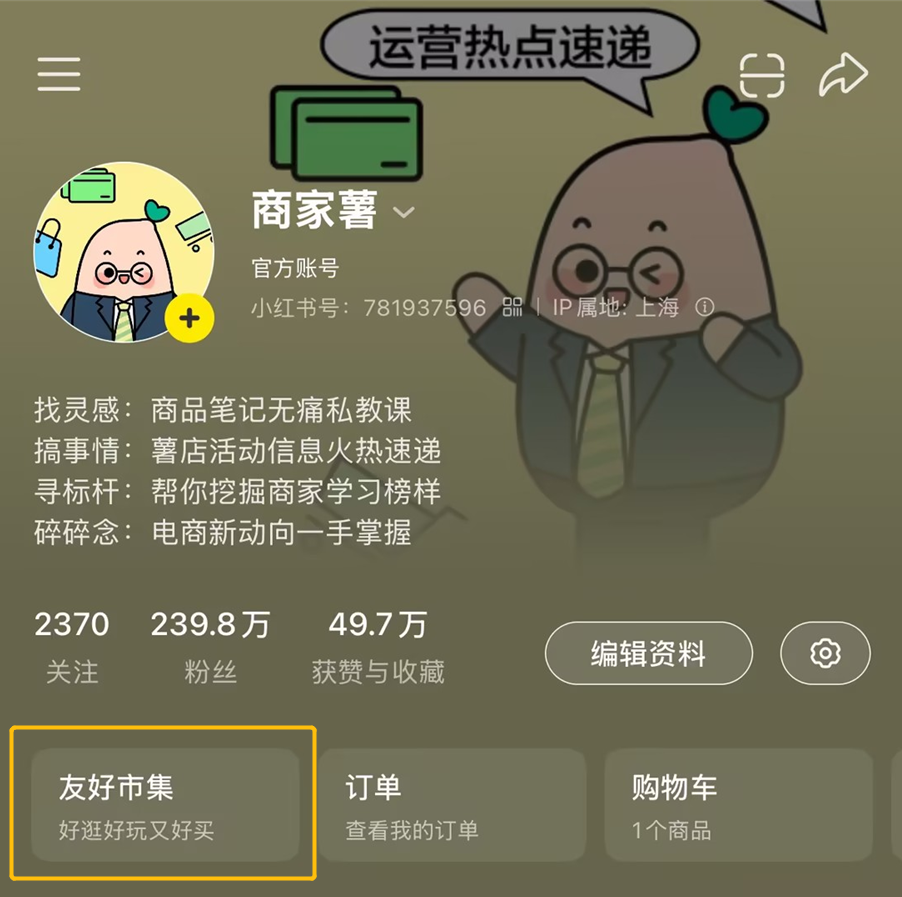Tap the profile avatar plus badge

point(189,319)
